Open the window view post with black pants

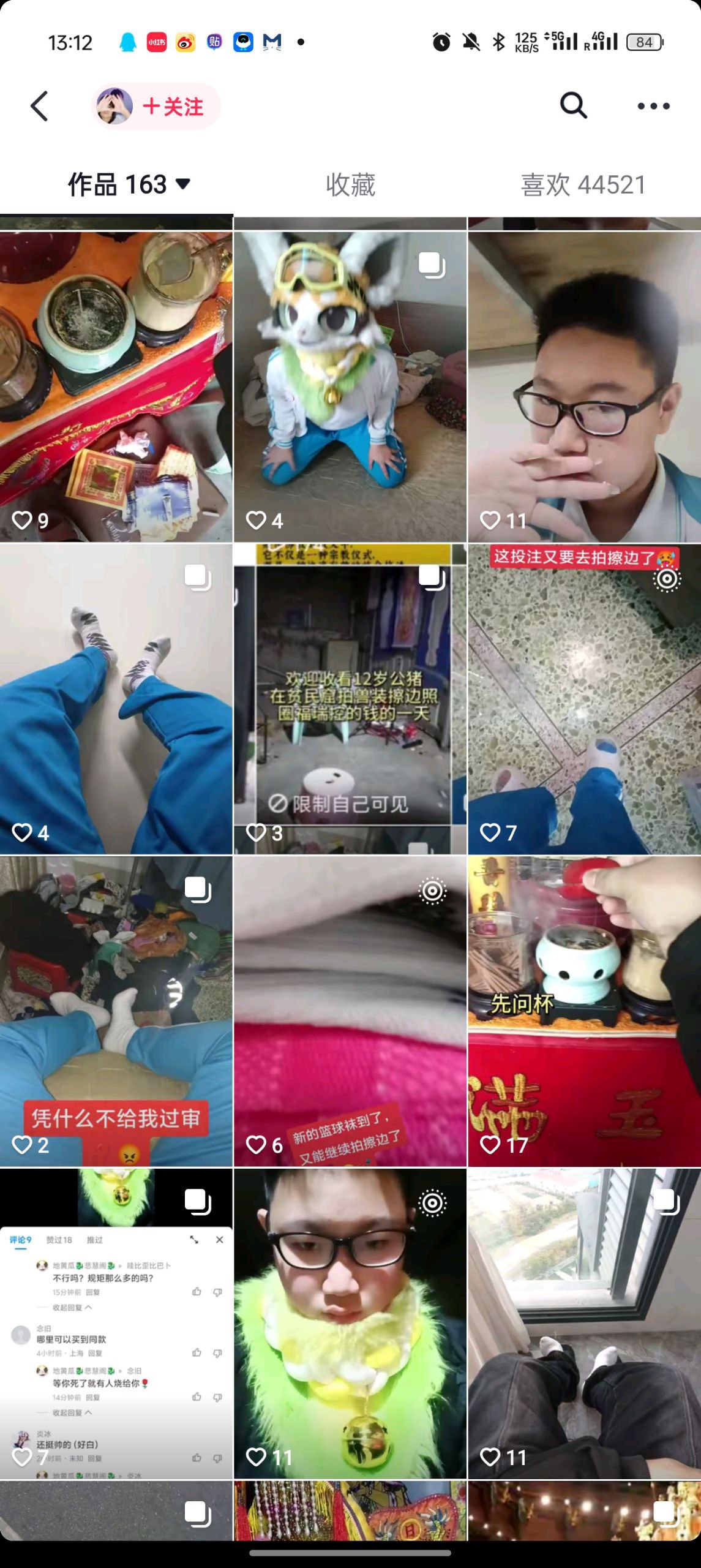click(584, 1323)
